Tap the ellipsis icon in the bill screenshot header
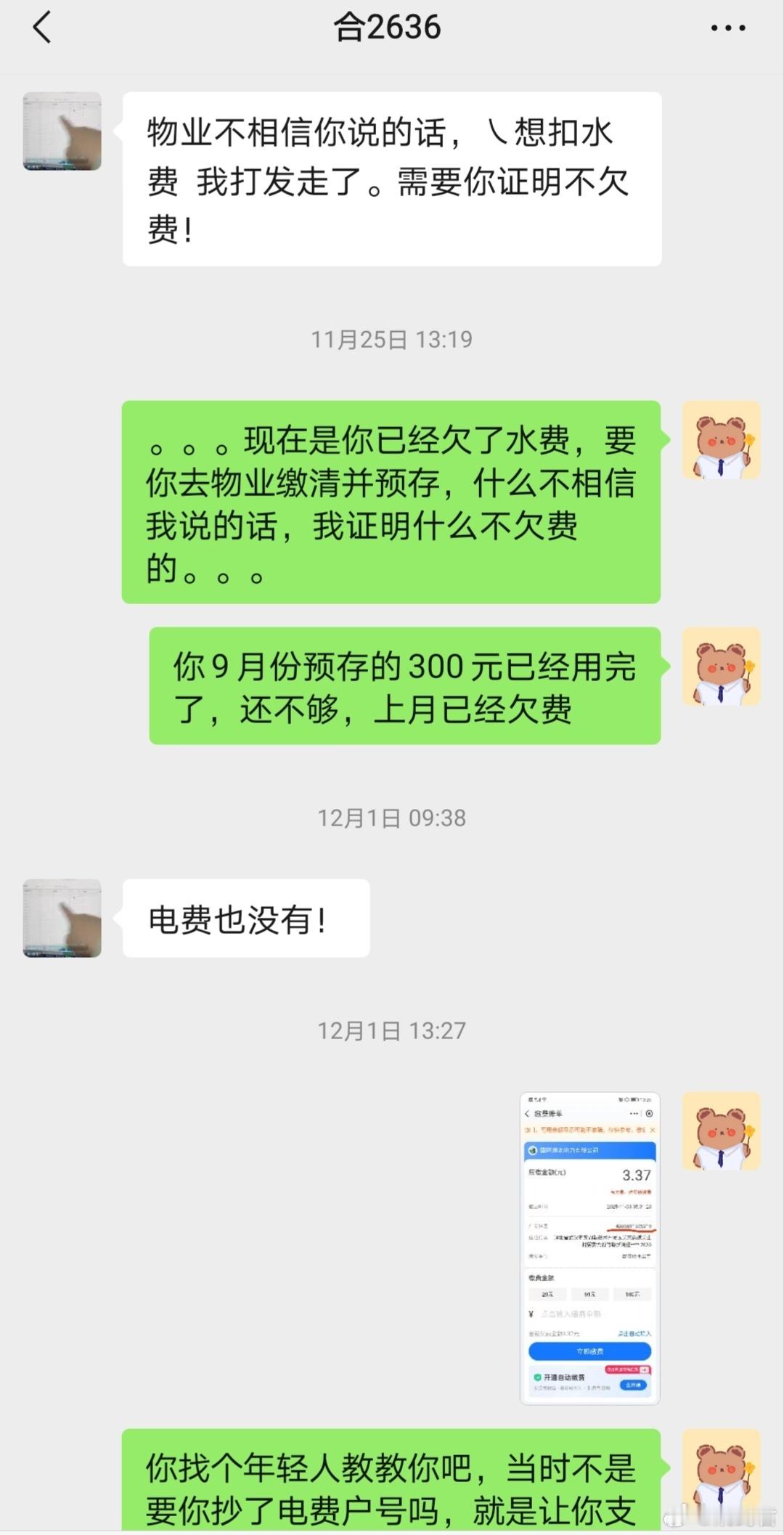 [632, 1114]
